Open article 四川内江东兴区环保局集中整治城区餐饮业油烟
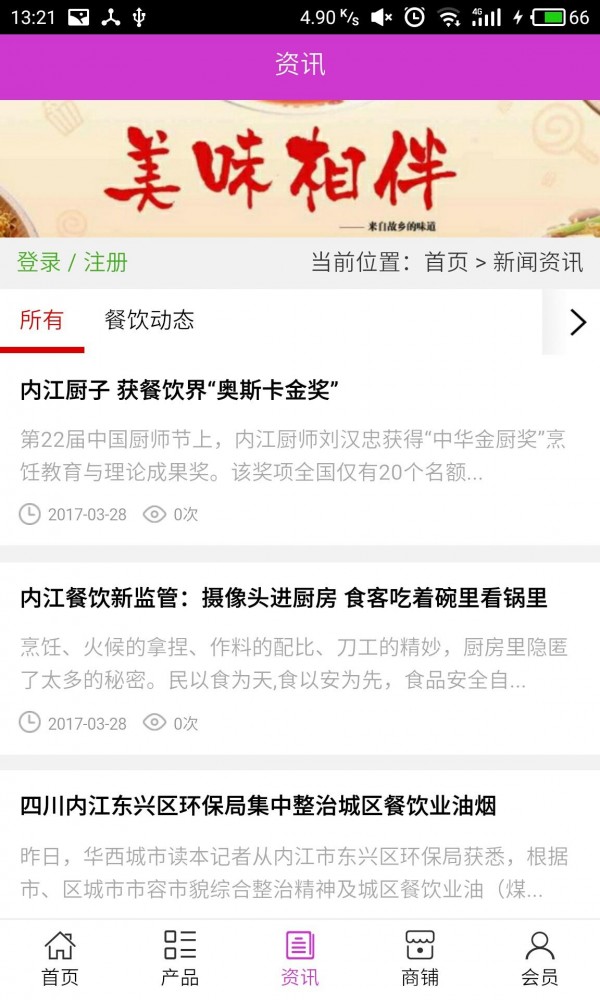The image size is (600, 1000). point(258,806)
